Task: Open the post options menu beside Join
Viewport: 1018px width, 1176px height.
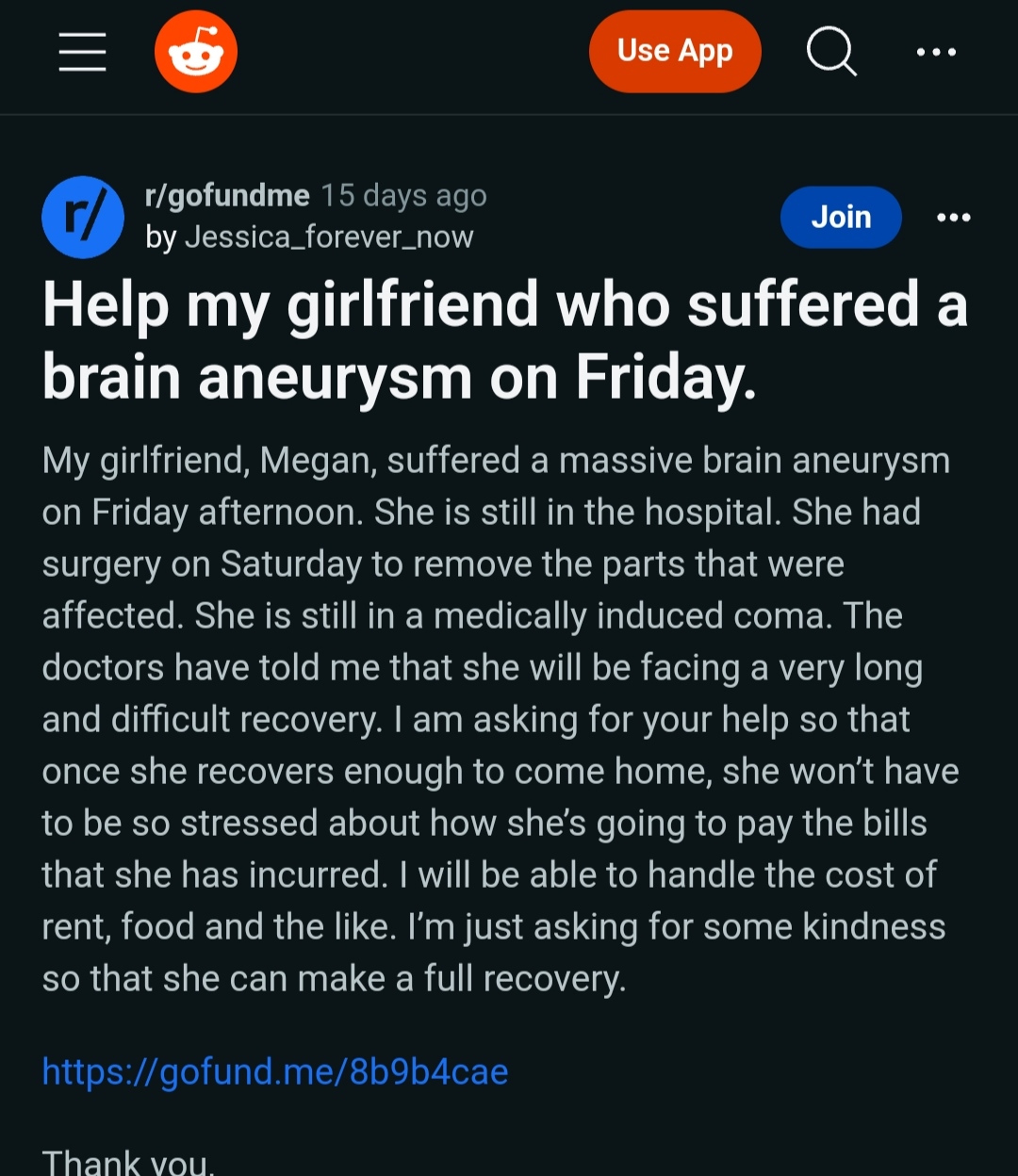Action: [953, 218]
